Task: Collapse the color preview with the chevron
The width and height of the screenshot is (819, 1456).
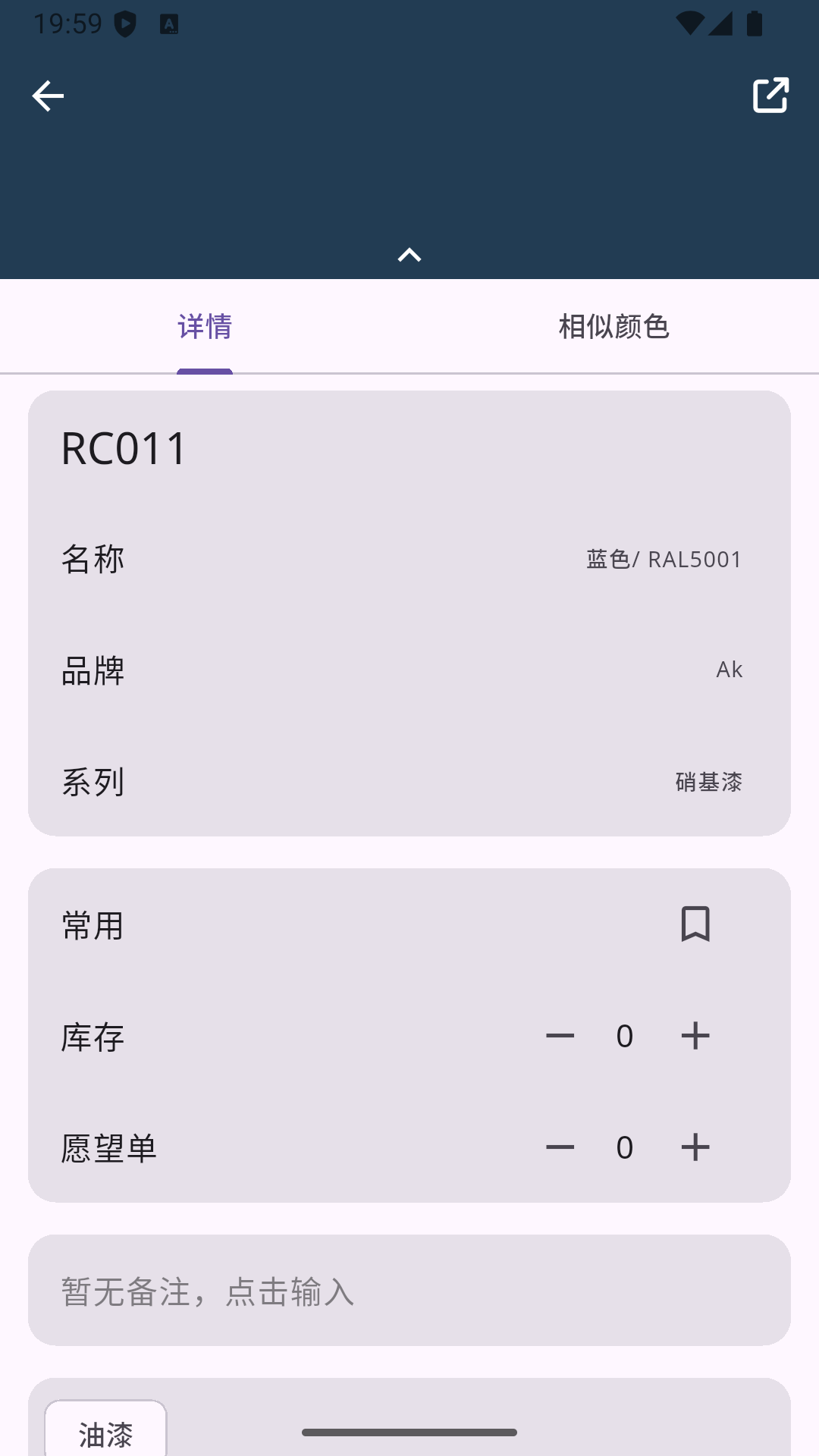Action: click(409, 255)
